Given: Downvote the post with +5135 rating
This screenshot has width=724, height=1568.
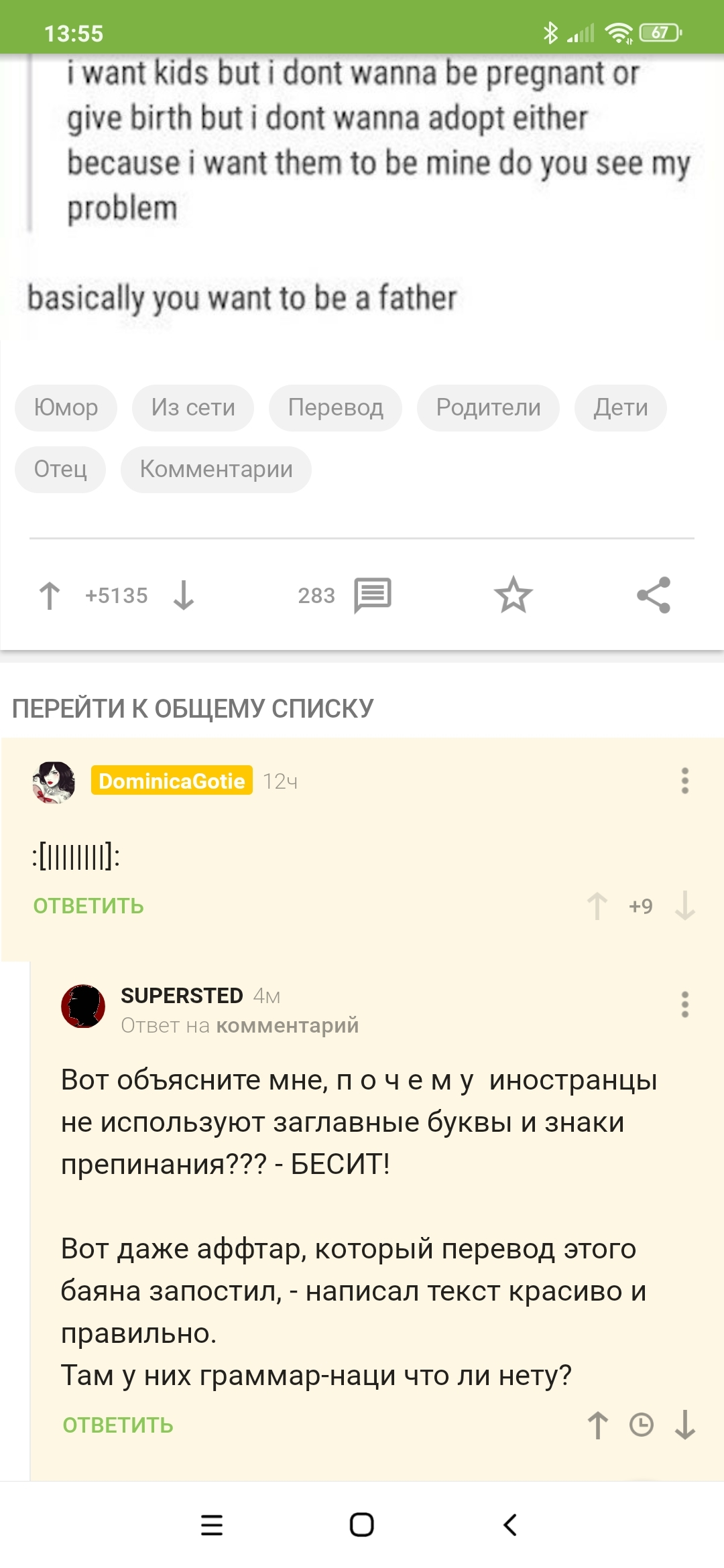Looking at the screenshot, I should [x=184, y=595].
